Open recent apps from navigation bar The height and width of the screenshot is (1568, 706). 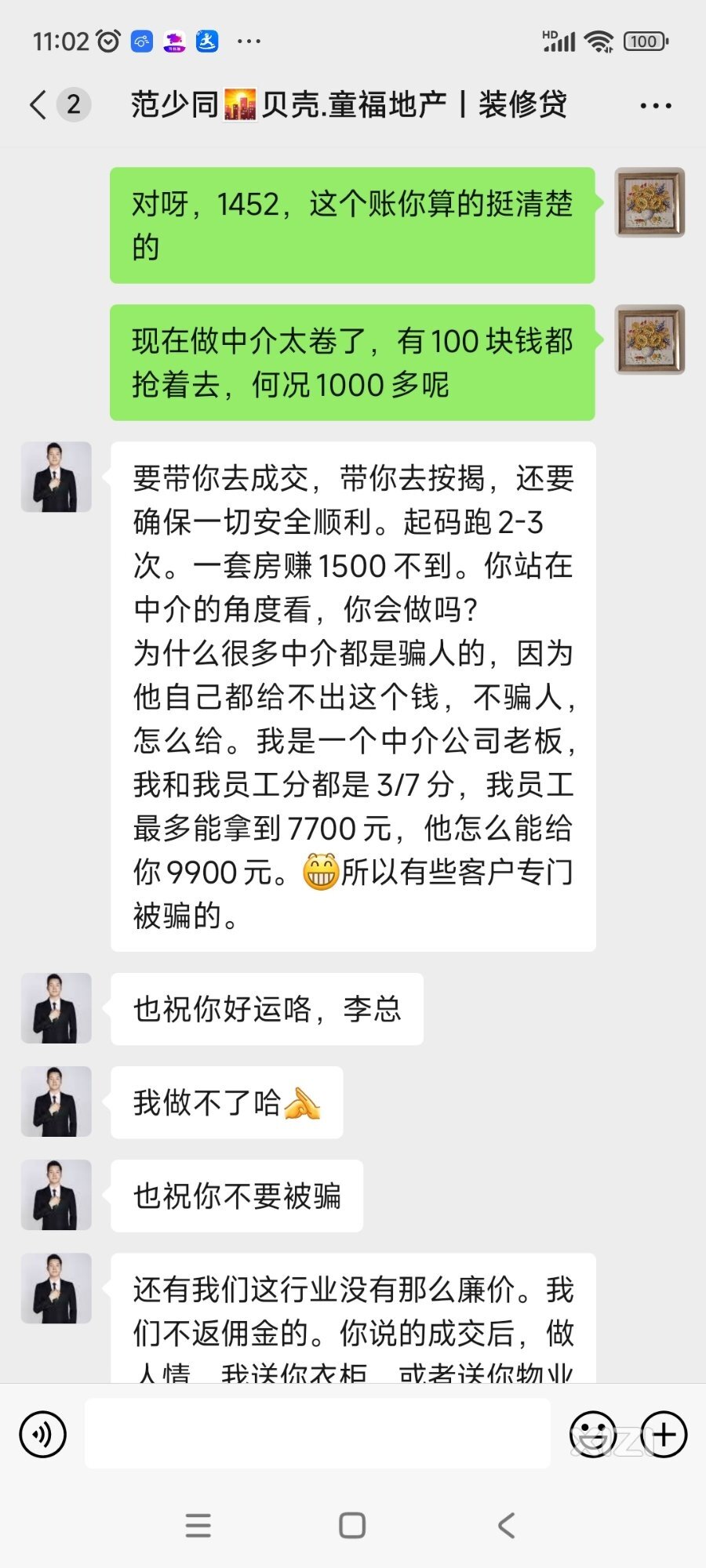click(x=198, y=1526)
